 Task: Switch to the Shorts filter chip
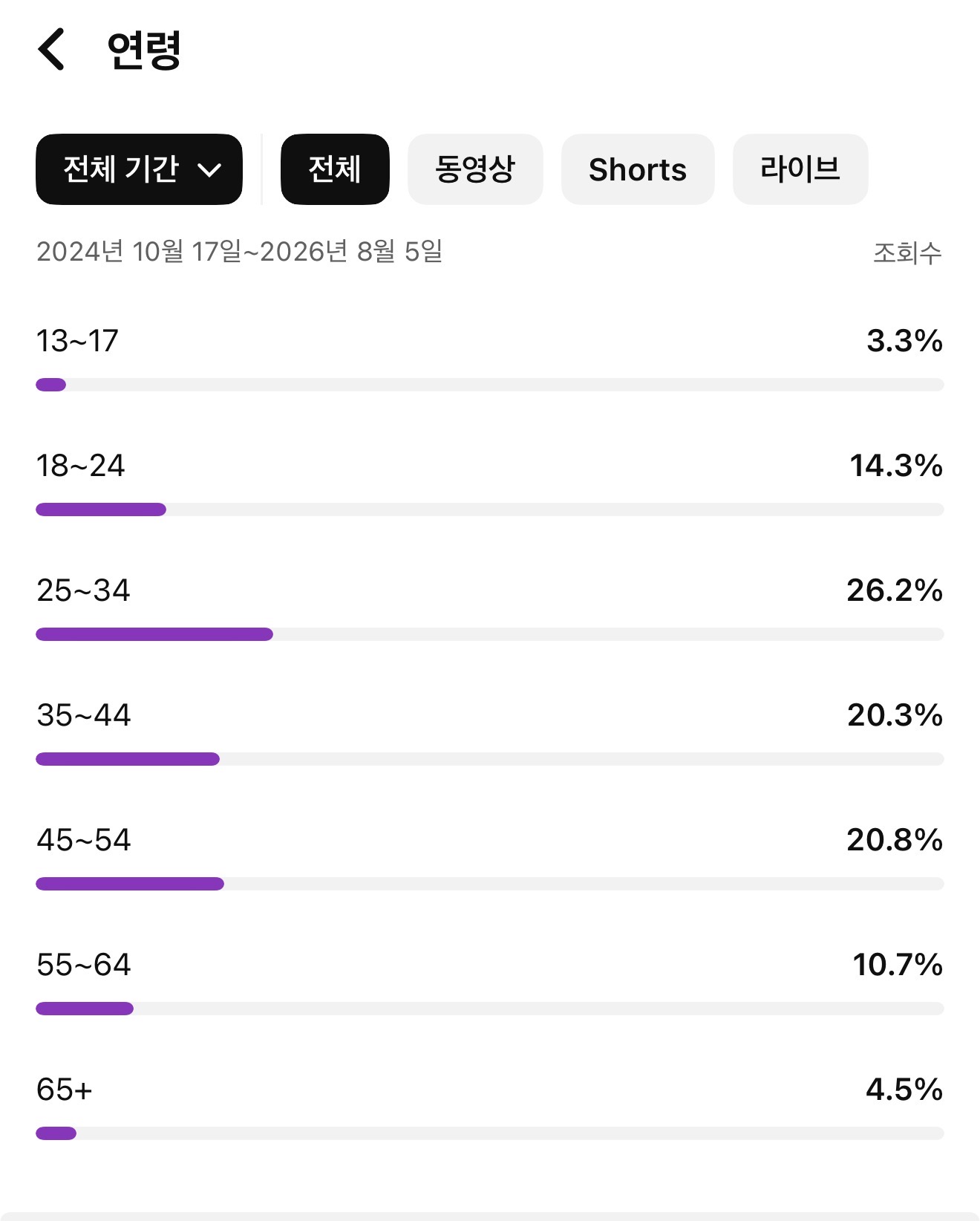click(x=638, y=169)
